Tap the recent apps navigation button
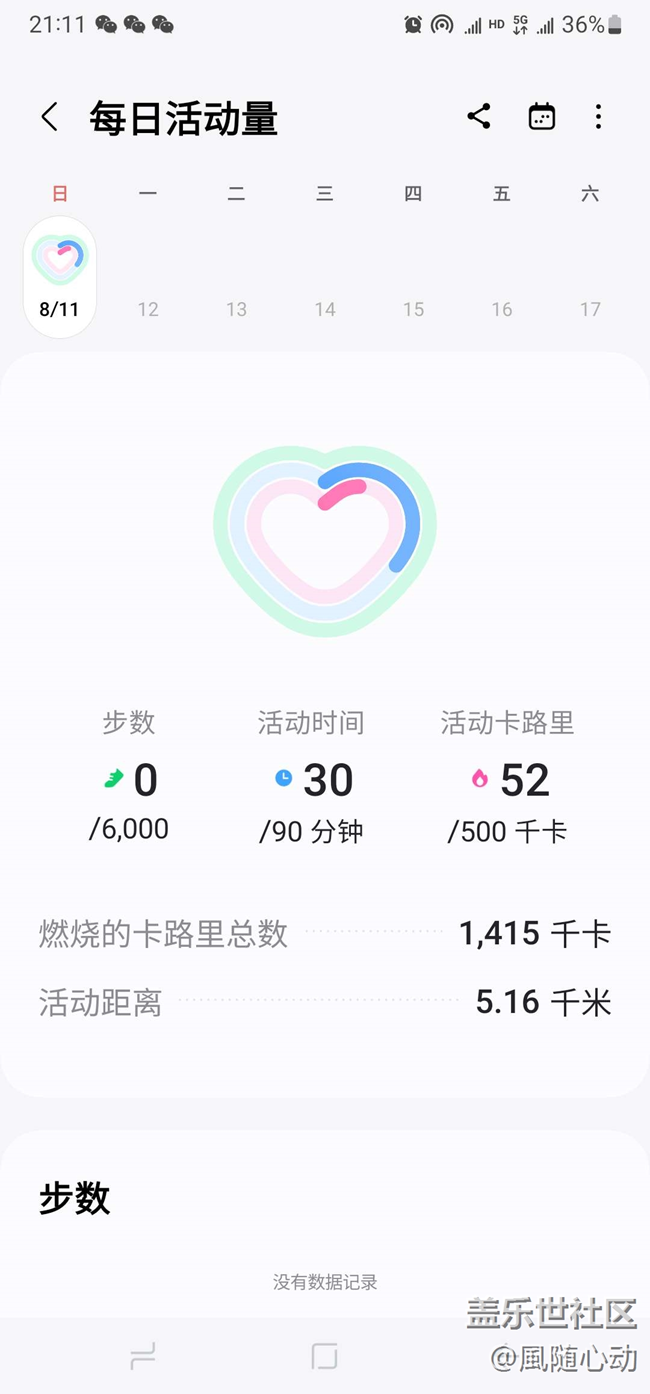650x1394 pixels. click(x=143, y=1356)
